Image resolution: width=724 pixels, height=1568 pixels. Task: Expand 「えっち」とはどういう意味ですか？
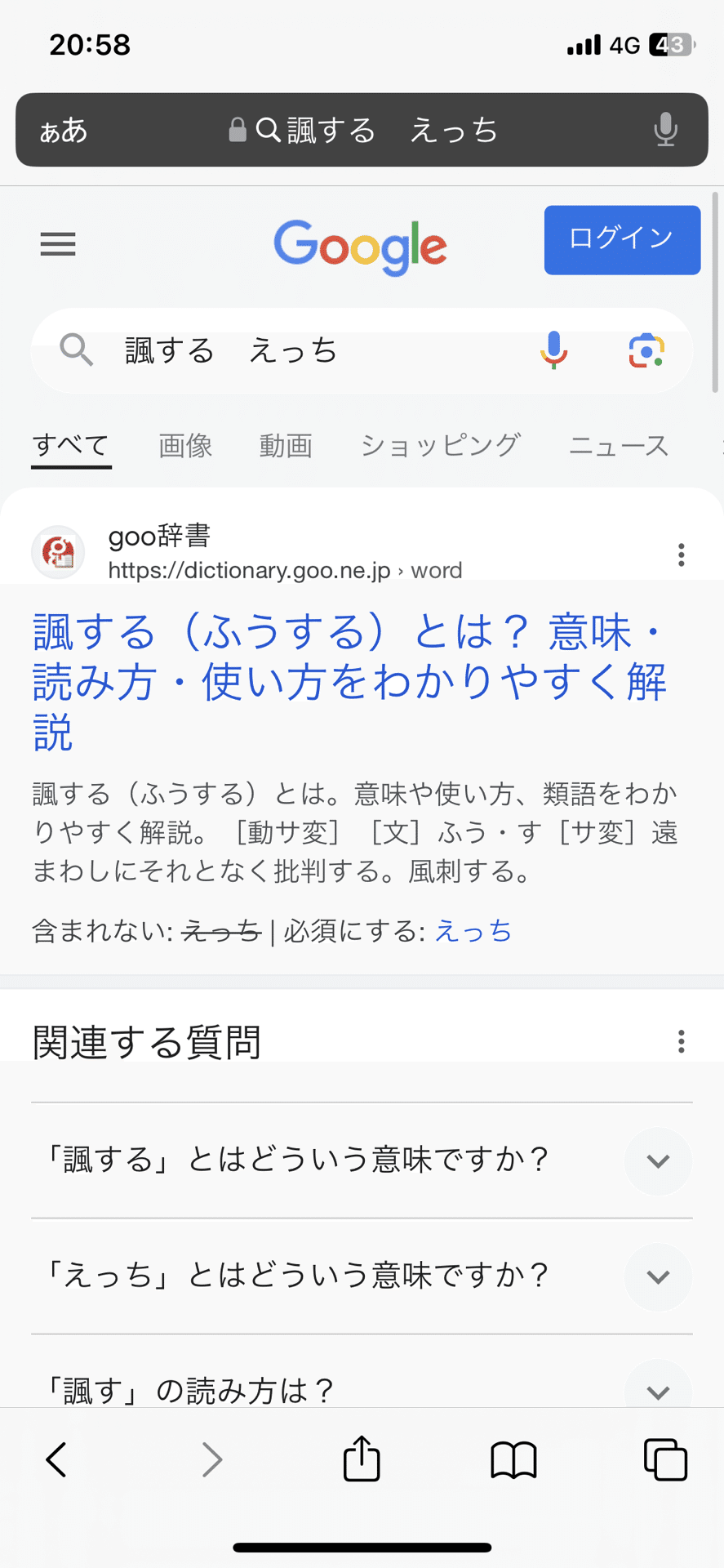(362, 1276)
